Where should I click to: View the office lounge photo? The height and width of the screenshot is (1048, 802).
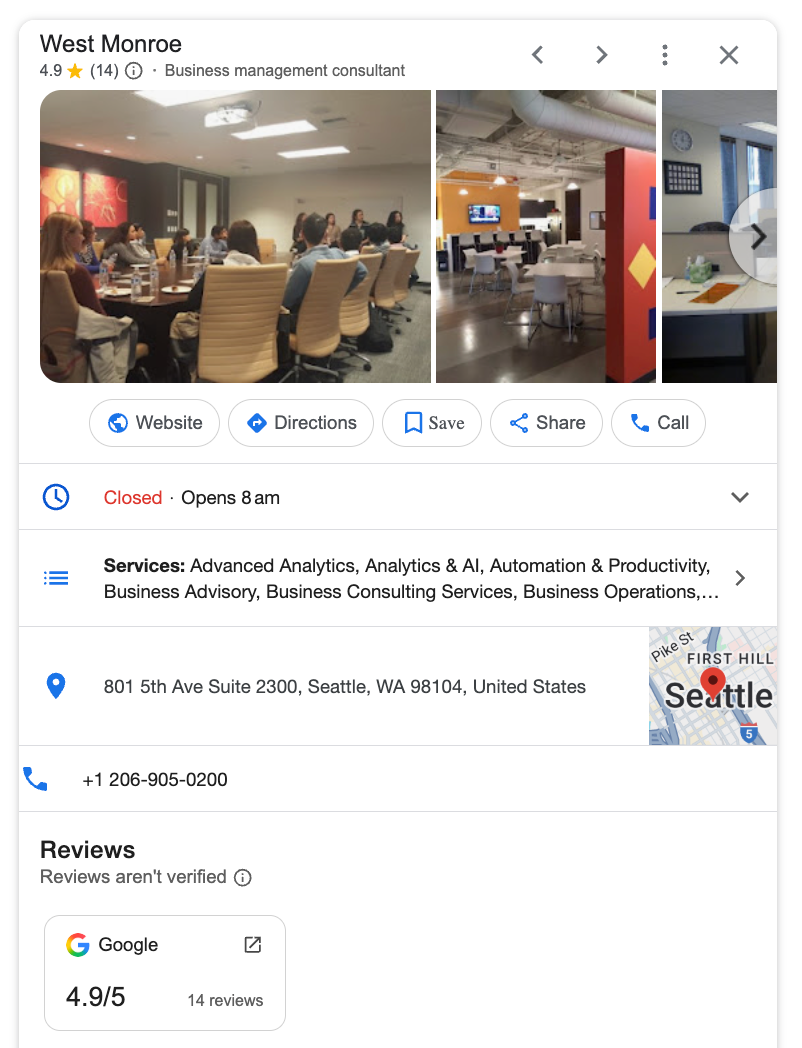tap(546, 236)
